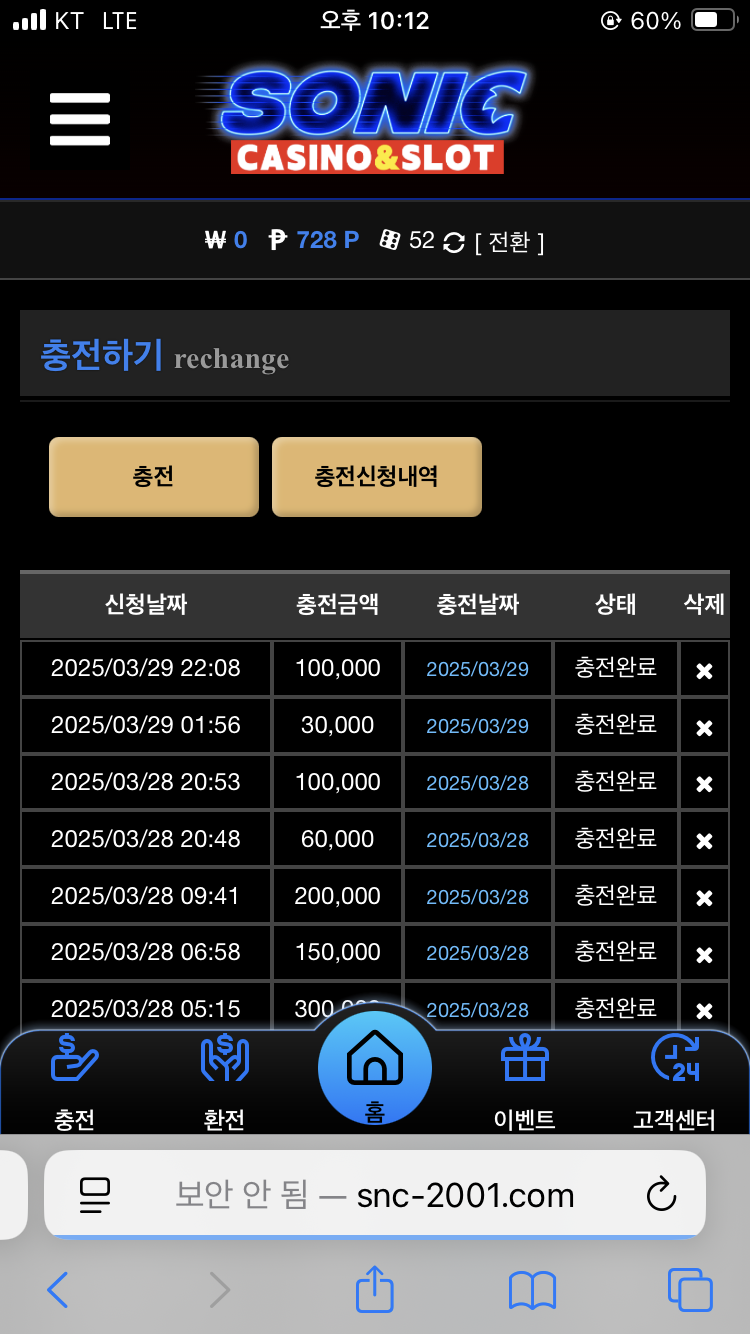Viewport: 750px width, 1334px height.
Task: Open the hamburger menu
Action: (x=79, y=119)
